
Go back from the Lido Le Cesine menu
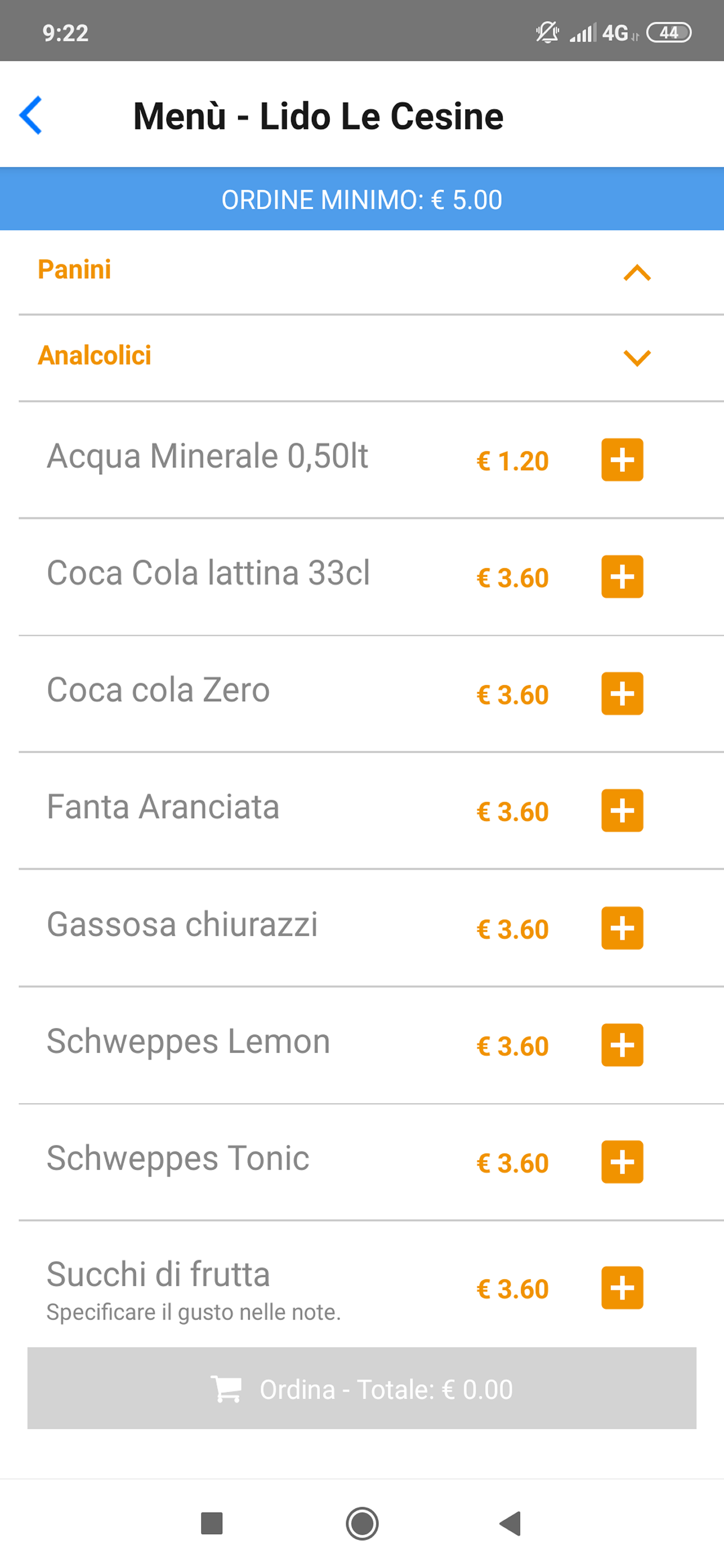[x=31, y=115]
